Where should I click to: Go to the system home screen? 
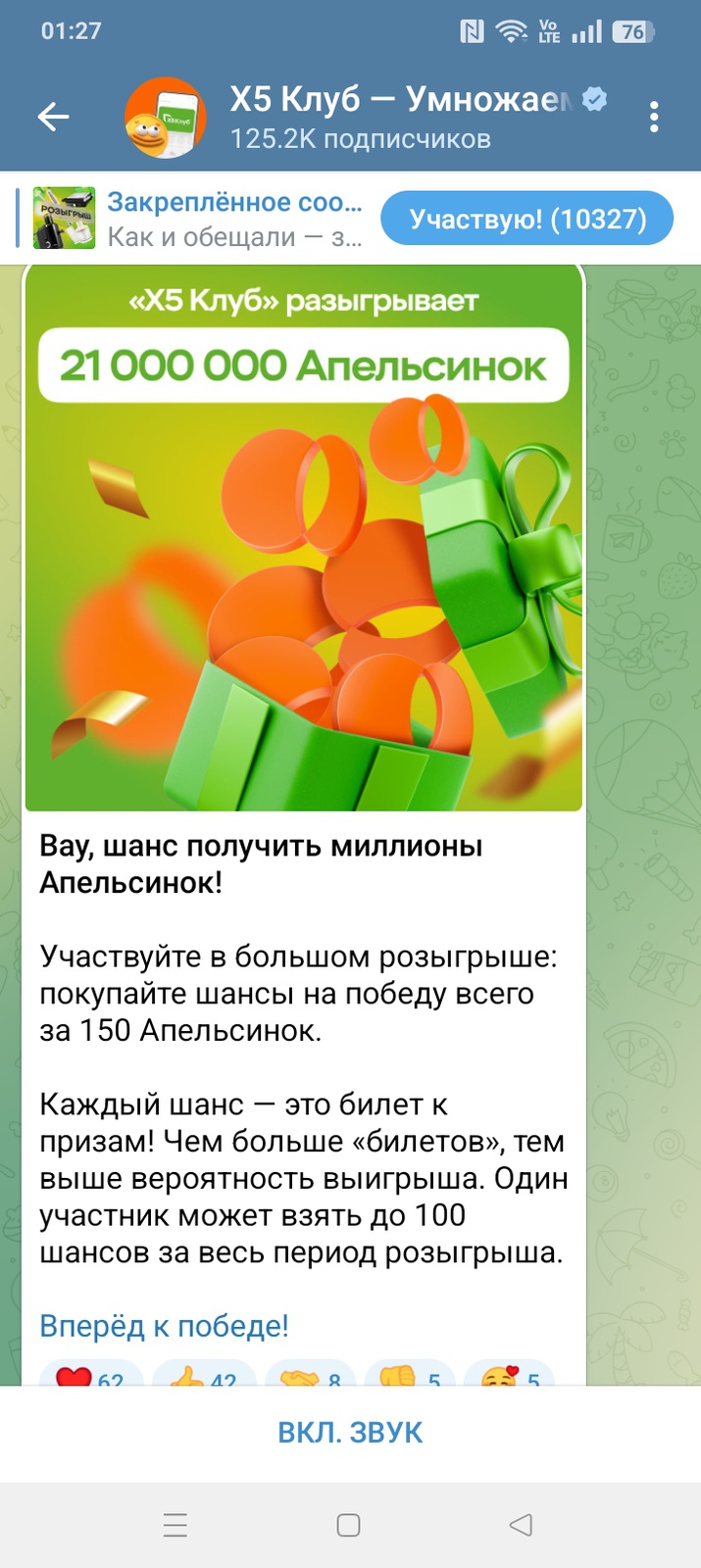[x=348, y=1525]
